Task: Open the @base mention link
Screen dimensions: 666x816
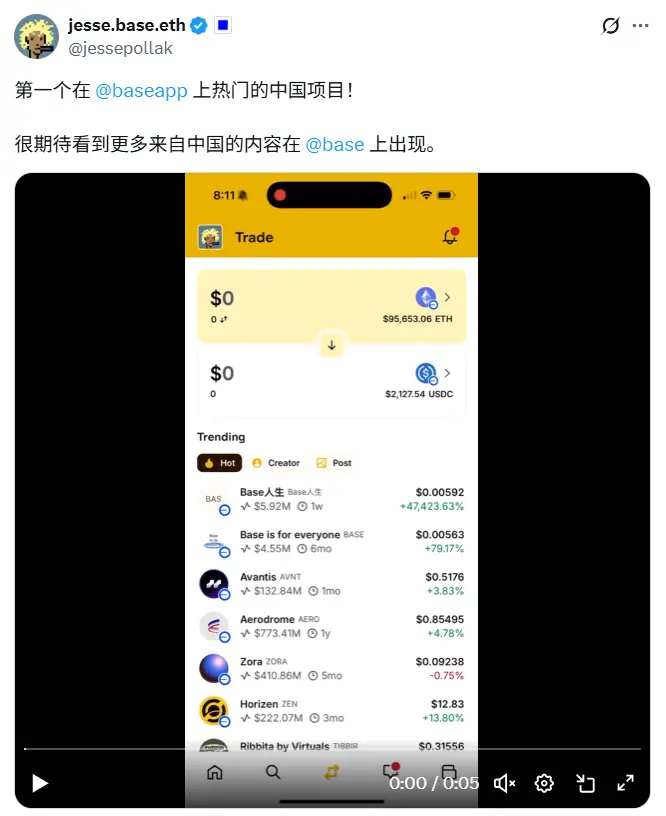Action: 334,144
